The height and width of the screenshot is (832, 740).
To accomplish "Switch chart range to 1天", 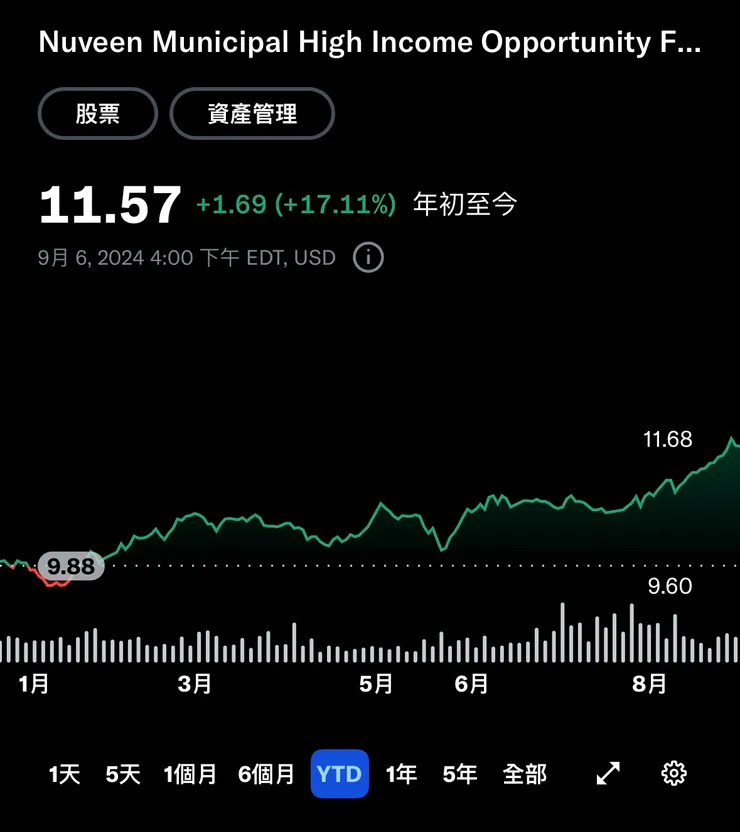I will click(x=64, y=774).
